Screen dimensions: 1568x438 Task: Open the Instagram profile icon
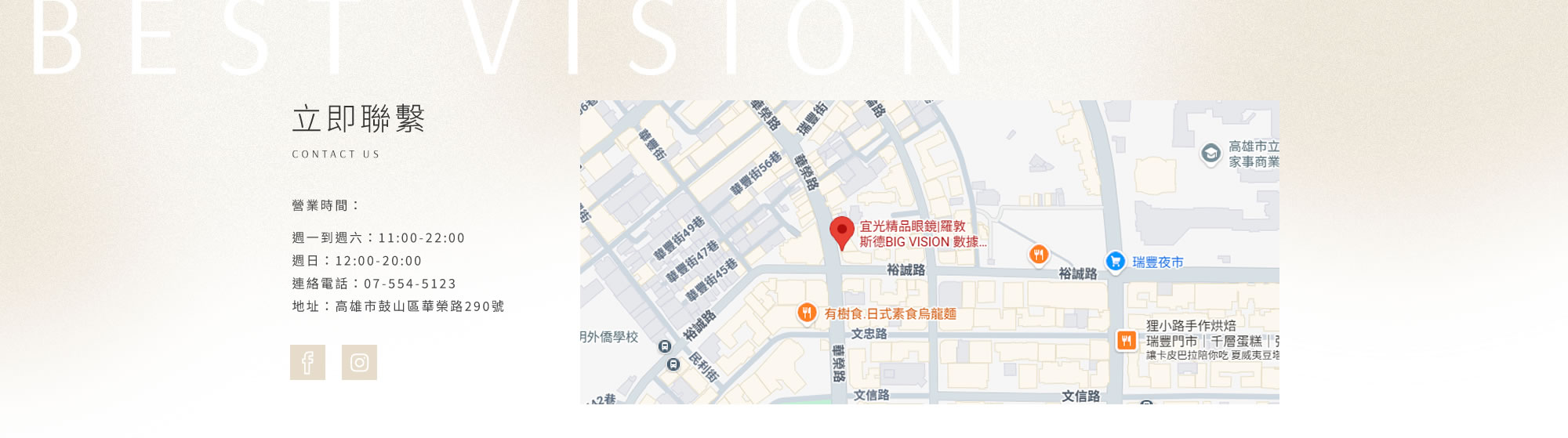[x=359, y=362]
